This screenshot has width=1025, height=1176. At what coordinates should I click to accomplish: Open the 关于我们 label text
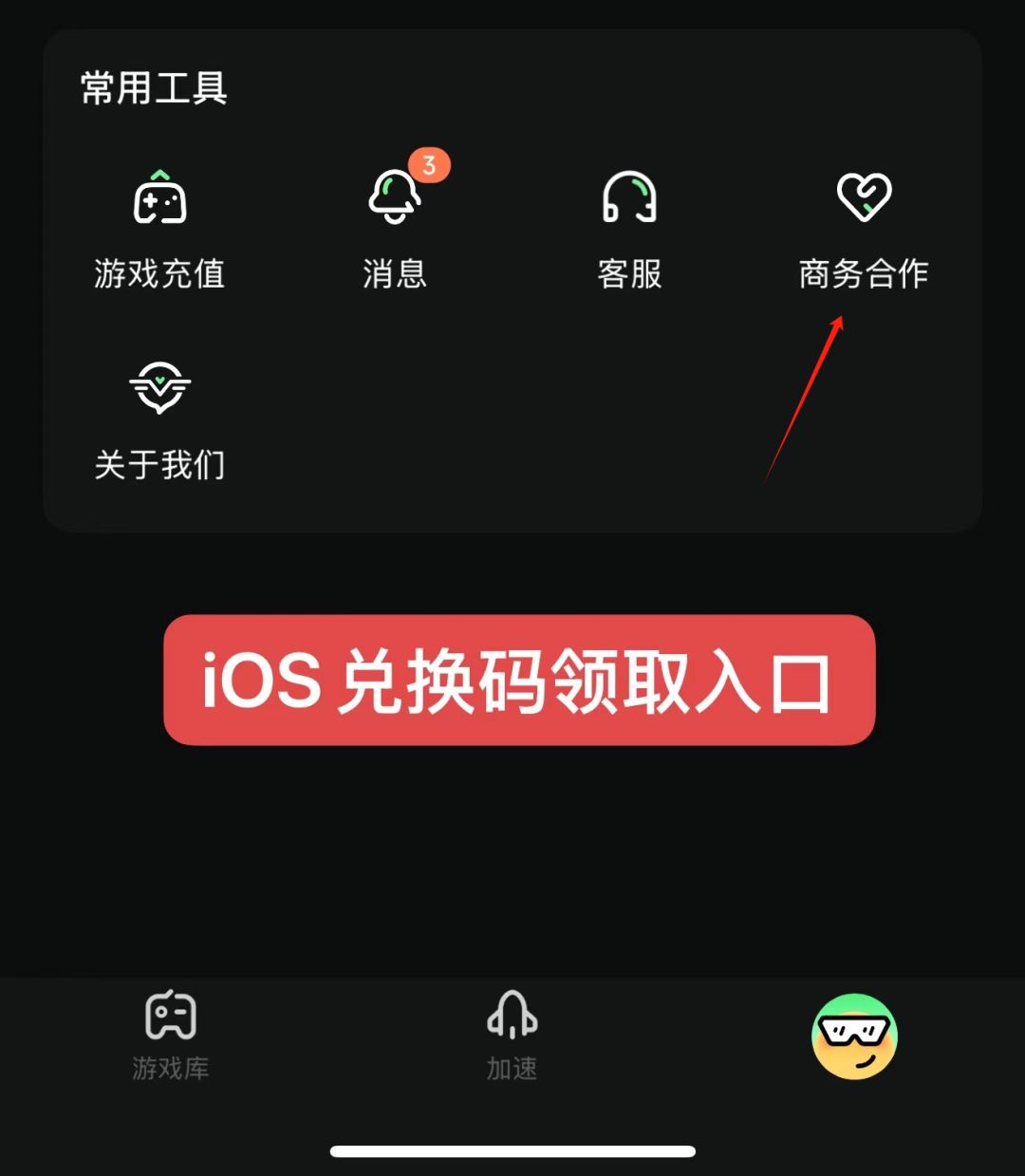point(159,464)
